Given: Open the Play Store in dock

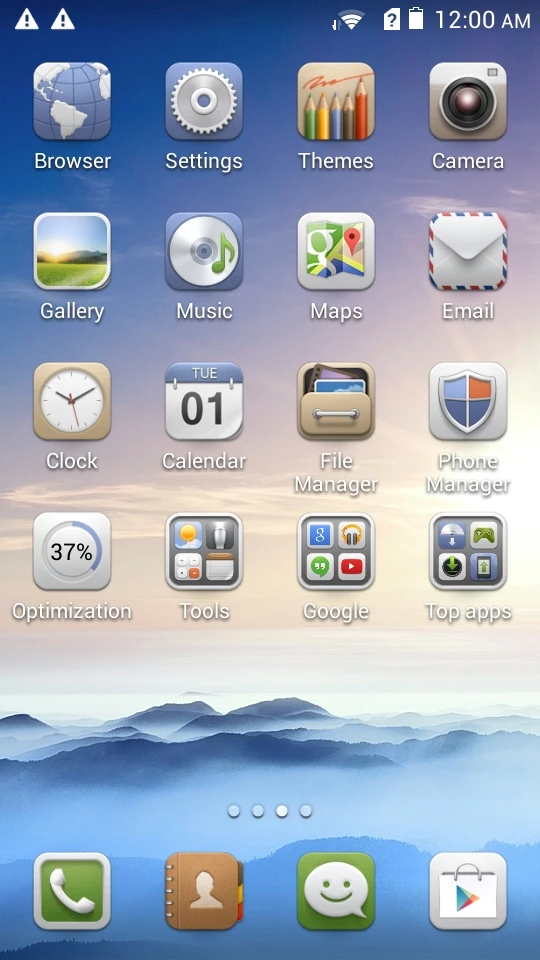Looking at the screenshot, I should click(468, 891).
